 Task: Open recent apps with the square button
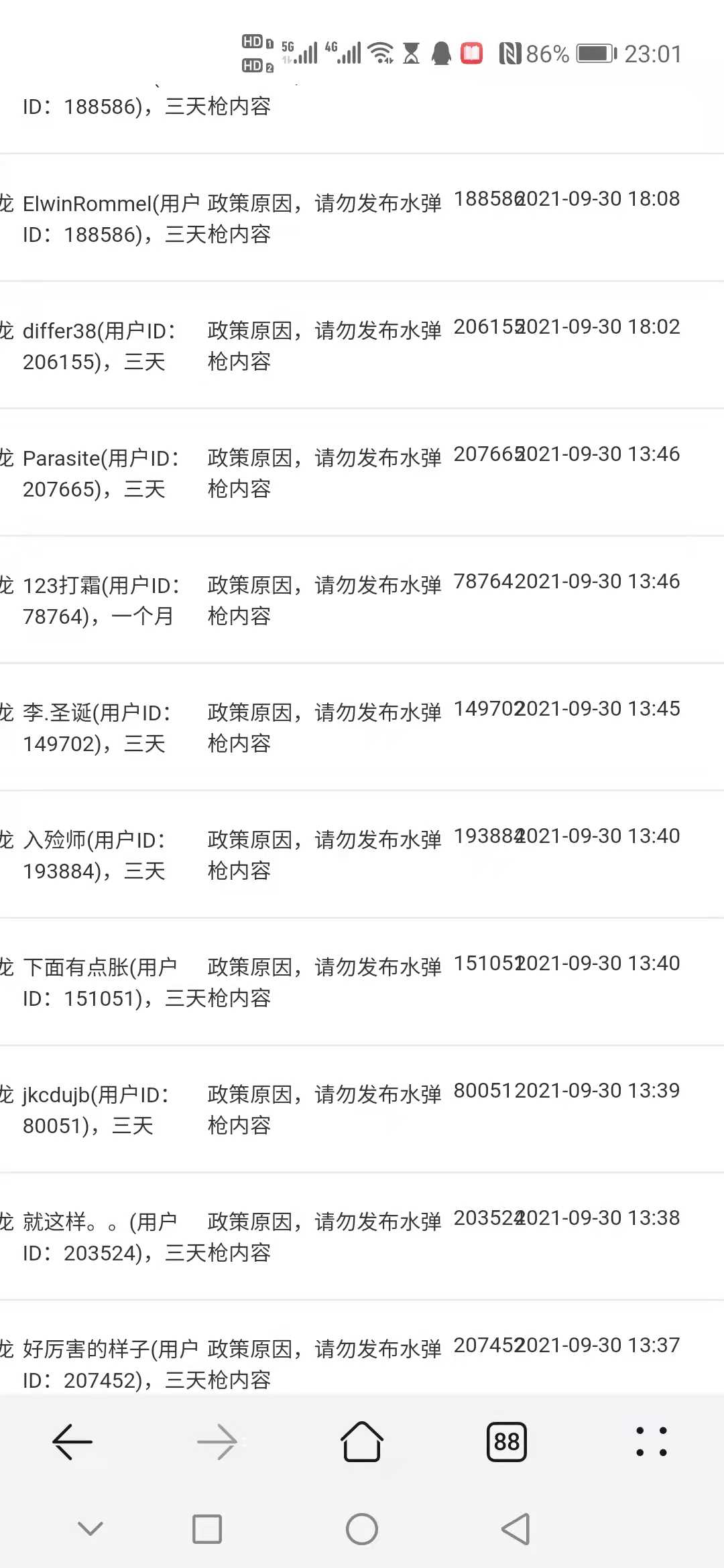207,1529
